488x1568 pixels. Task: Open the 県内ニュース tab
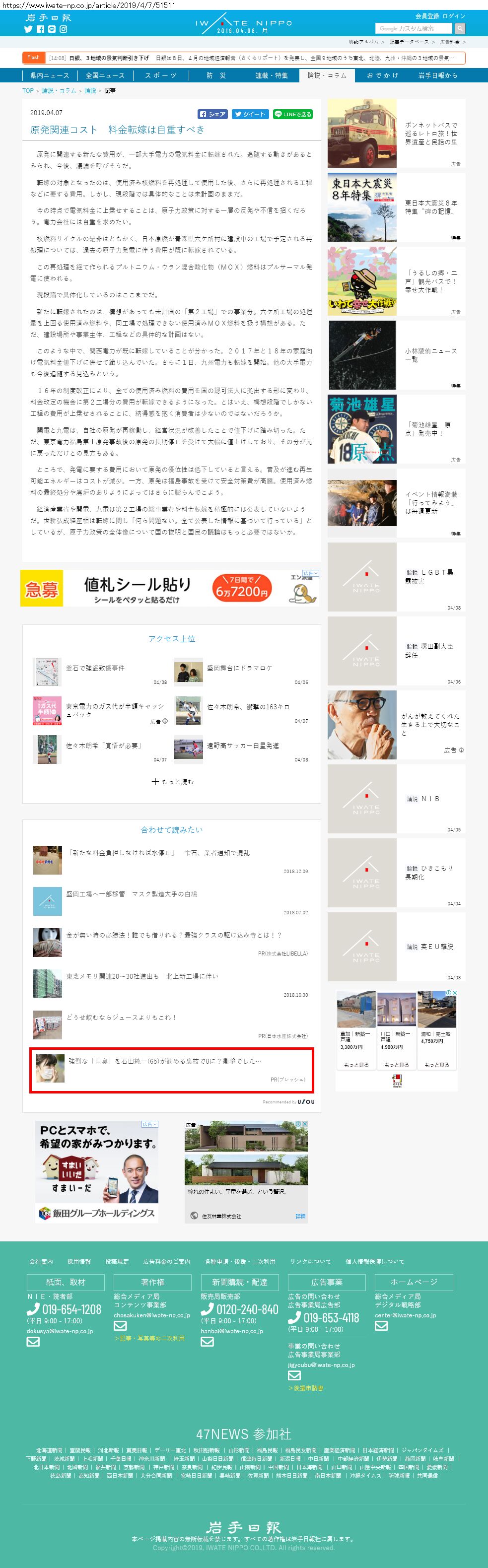click(50, 75)
